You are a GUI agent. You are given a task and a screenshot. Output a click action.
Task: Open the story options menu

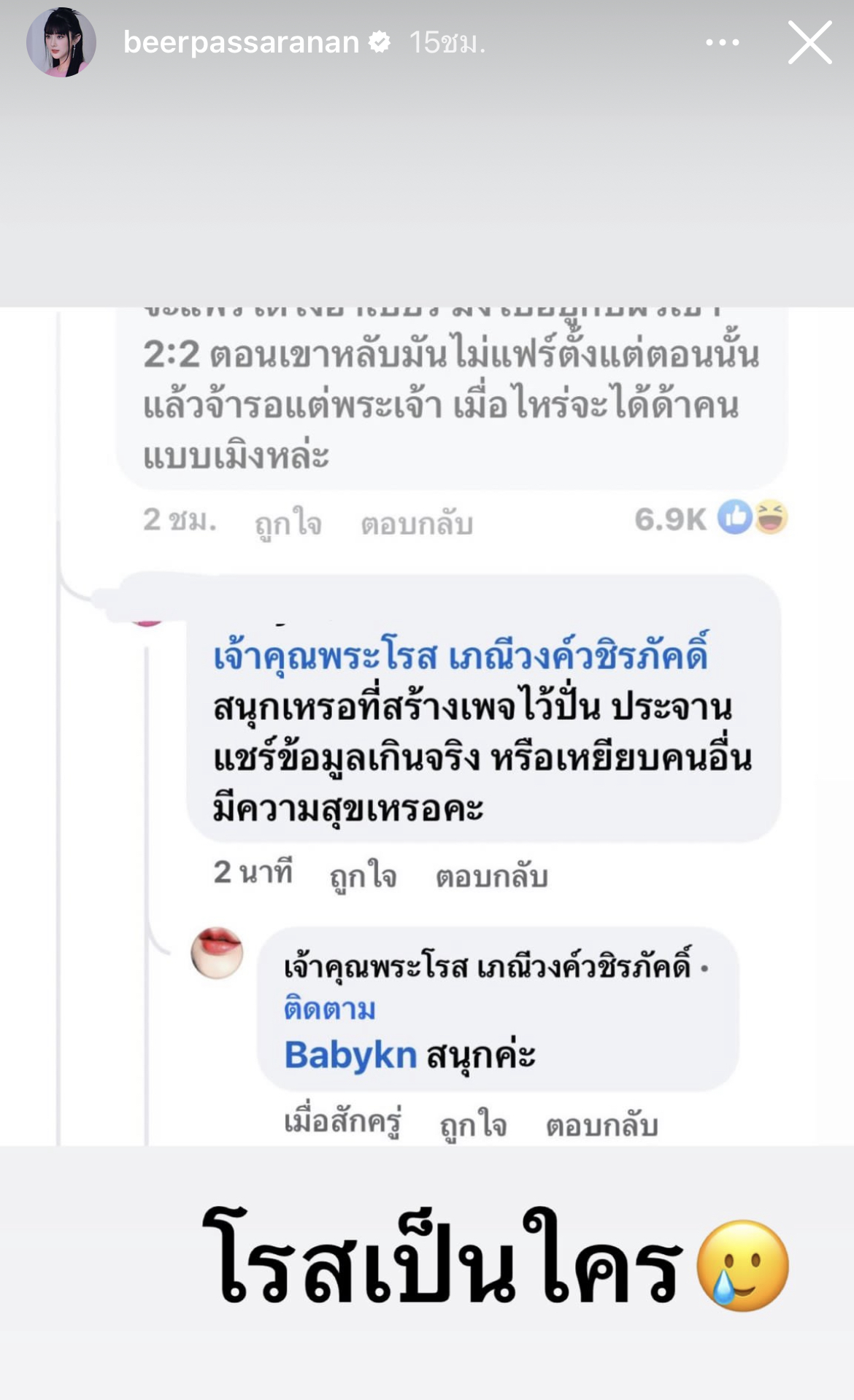722,42
